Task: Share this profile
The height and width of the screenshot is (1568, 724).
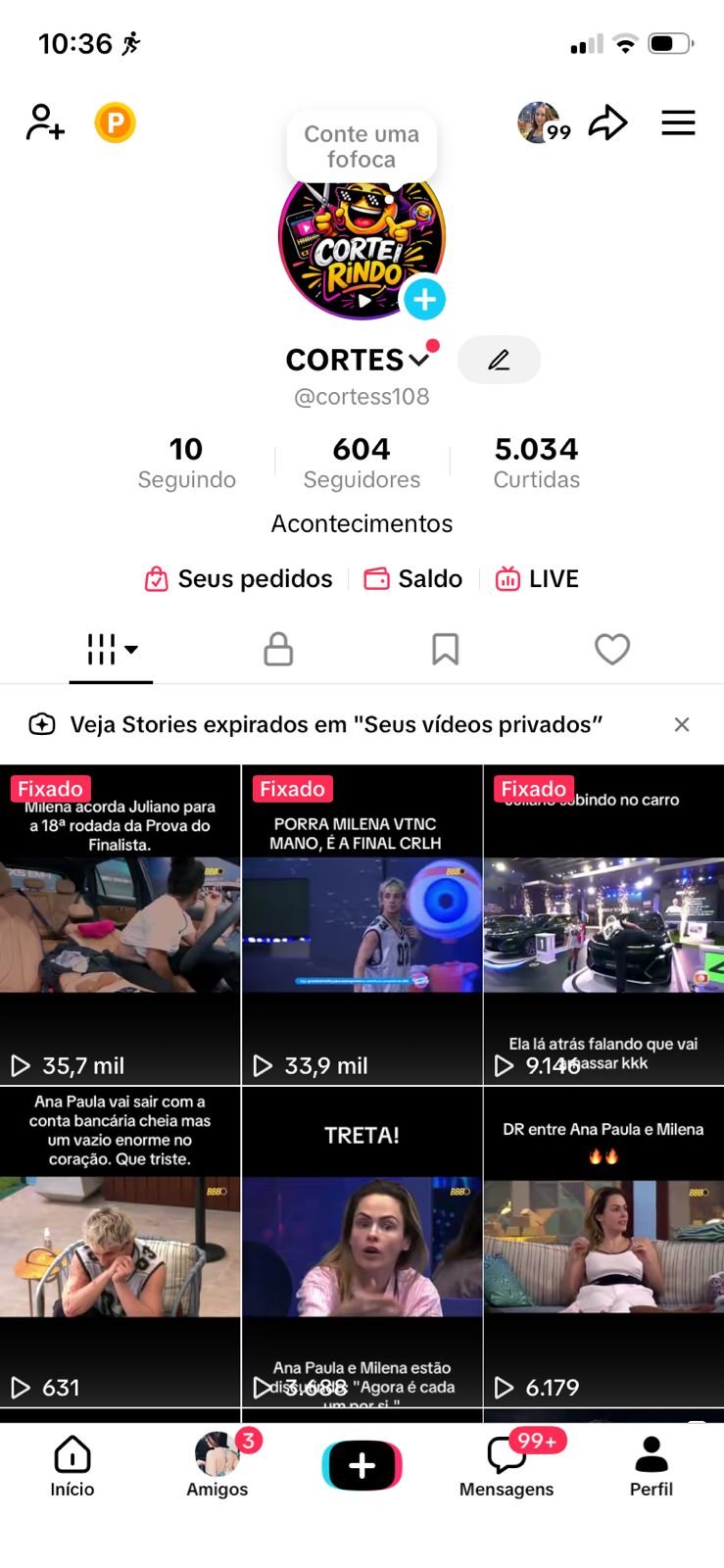Action: pyautogui.click(x=607, y=123)
